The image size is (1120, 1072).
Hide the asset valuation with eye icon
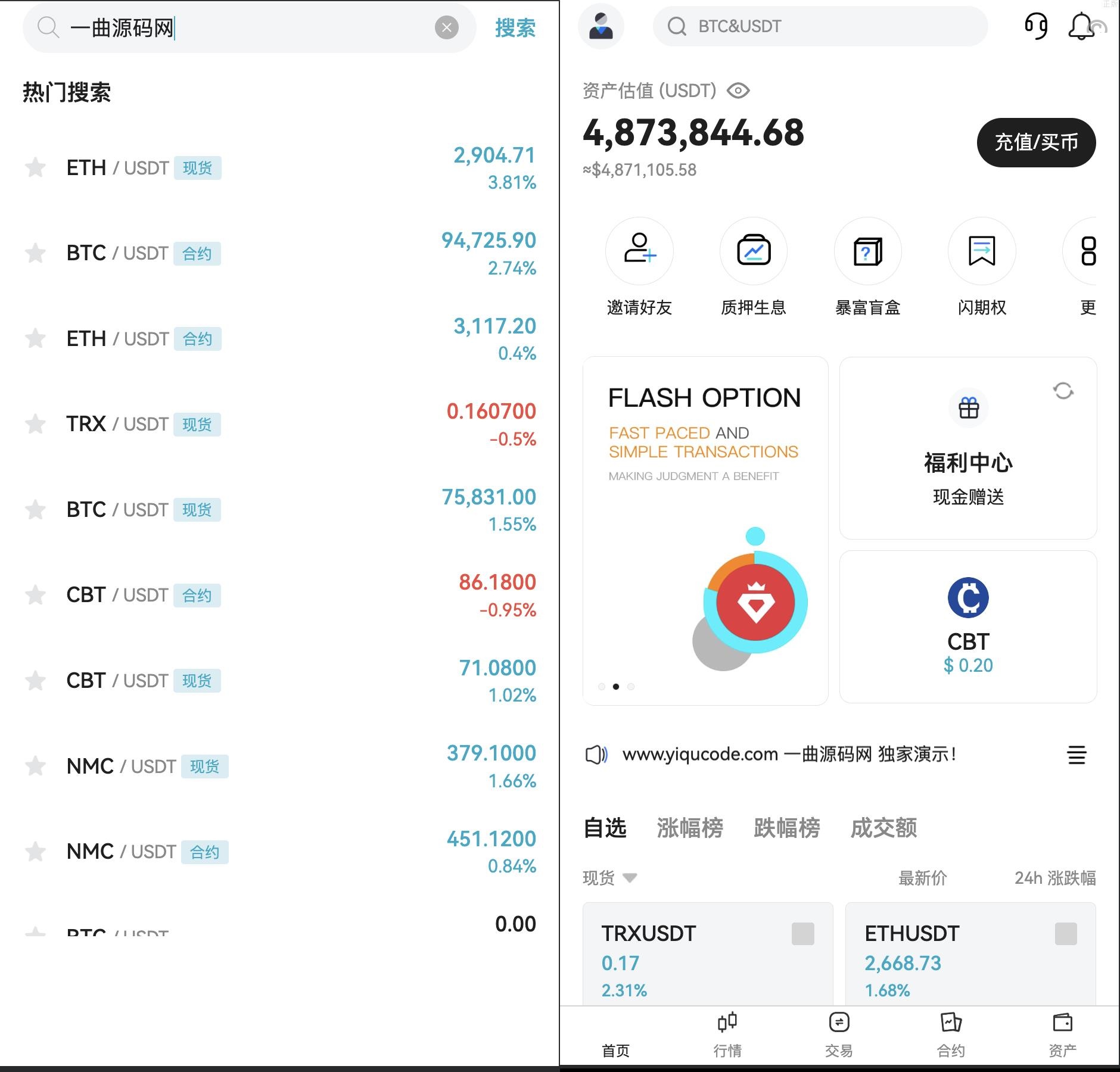738,91
